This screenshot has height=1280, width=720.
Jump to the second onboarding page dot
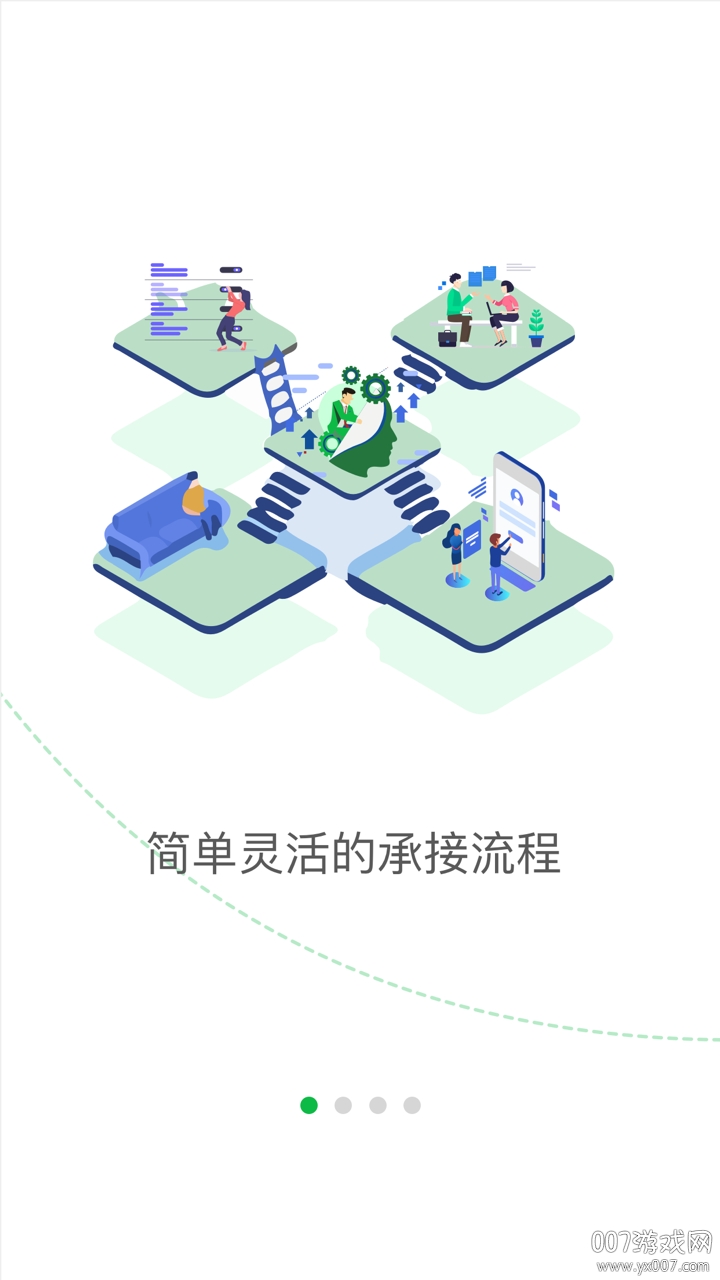pos(343,1105)
